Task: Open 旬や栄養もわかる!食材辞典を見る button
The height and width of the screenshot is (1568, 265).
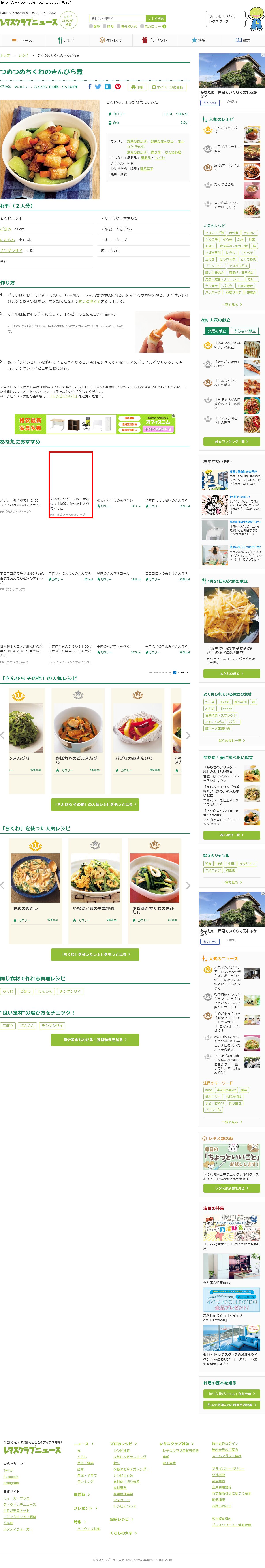Action: pyautogui.click(x=95, y=1040)
